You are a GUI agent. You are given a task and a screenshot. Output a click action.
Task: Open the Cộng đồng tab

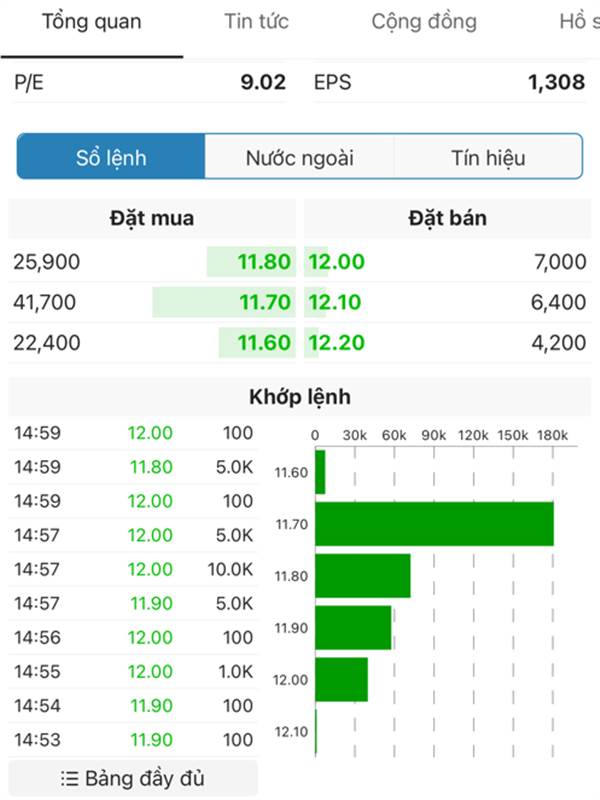pyautogui.click(x=424, y=22)
